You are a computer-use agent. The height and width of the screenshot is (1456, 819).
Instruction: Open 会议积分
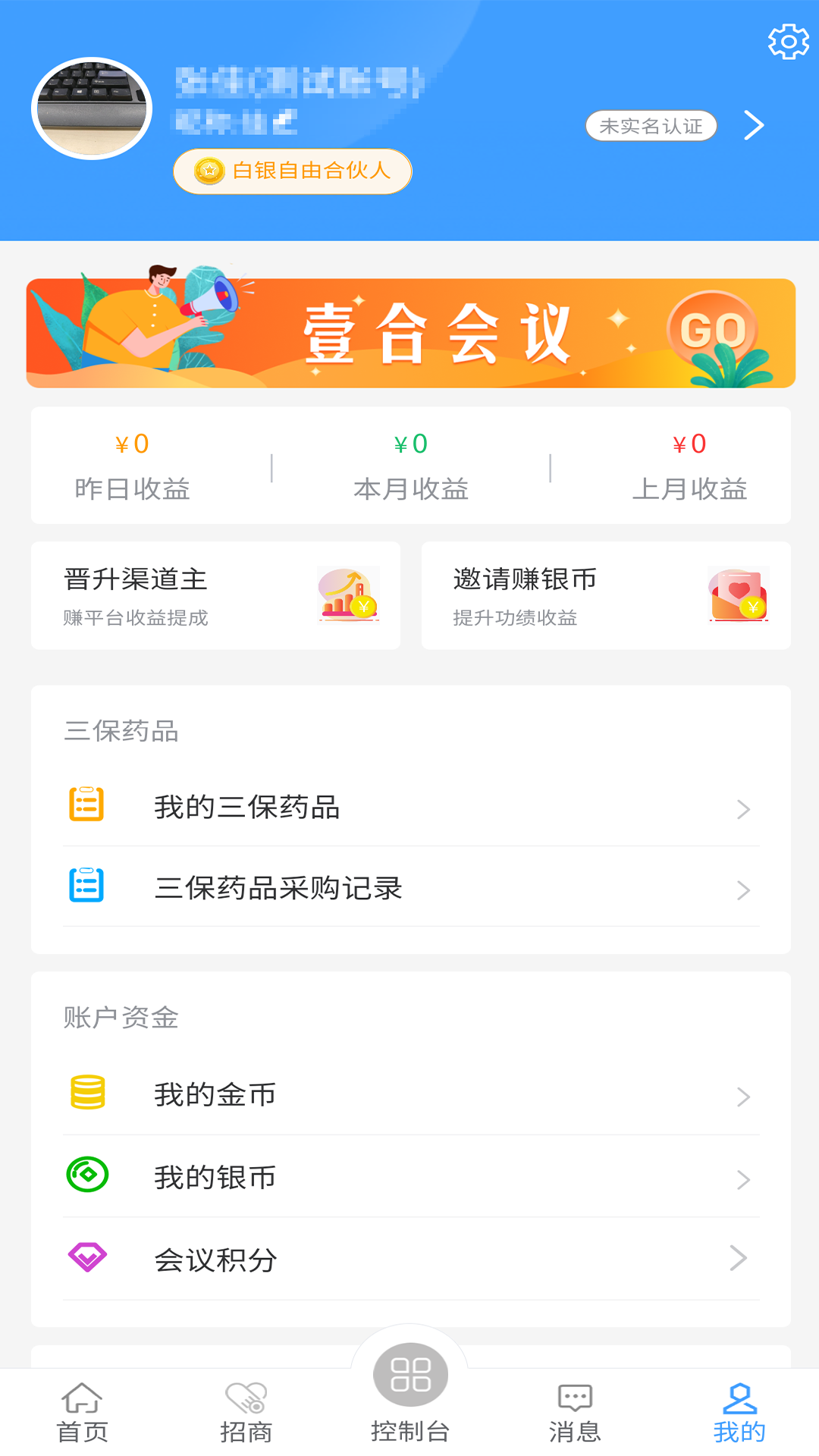[410, 1260]
